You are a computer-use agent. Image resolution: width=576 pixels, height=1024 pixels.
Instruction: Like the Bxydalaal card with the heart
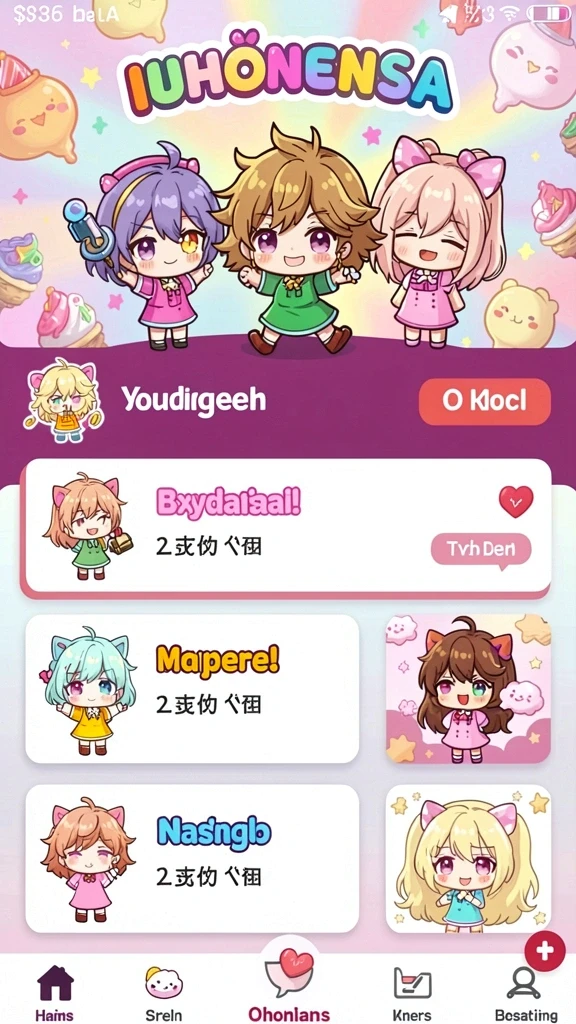click(516, 502)
